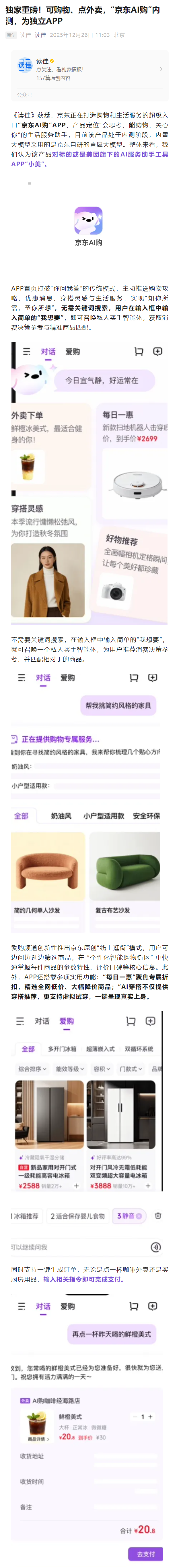Open the blue 读佳 account link
Viewport: 183px width, 1568px height.
point(40,35)
